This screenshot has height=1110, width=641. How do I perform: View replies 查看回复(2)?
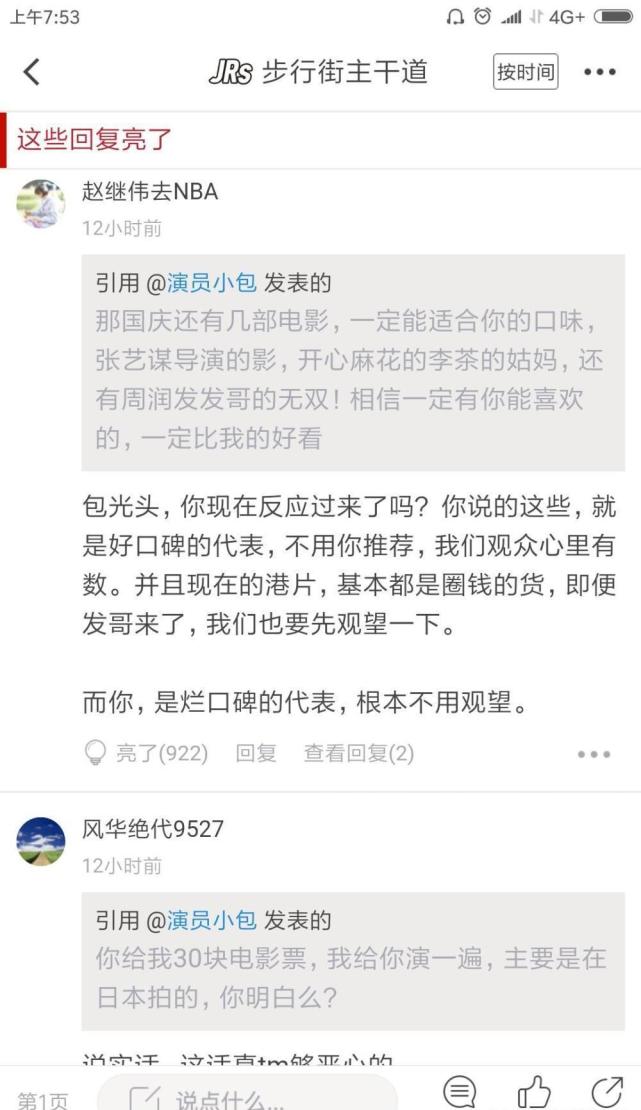[x=359, y=753]
